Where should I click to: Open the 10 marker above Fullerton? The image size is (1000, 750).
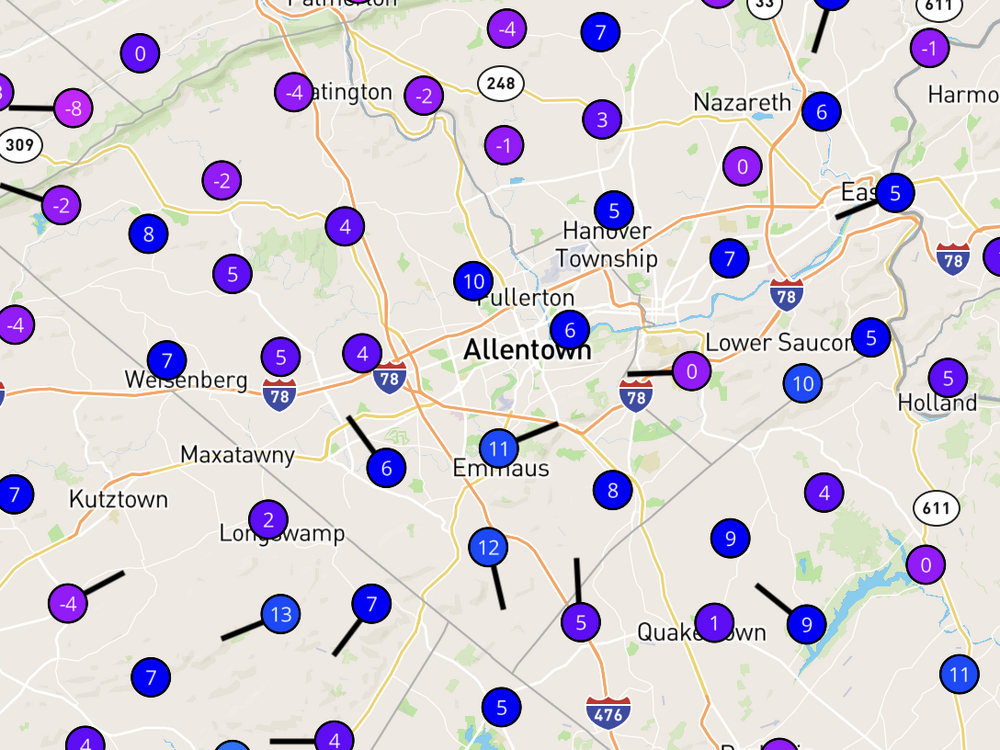coord(473,282)
